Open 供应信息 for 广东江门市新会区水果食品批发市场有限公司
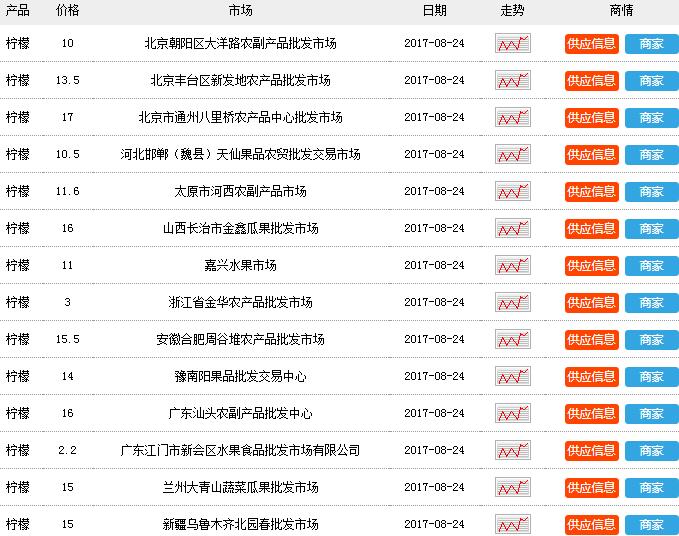Screen dimensions: 679x536 click(x=591, y=451)
